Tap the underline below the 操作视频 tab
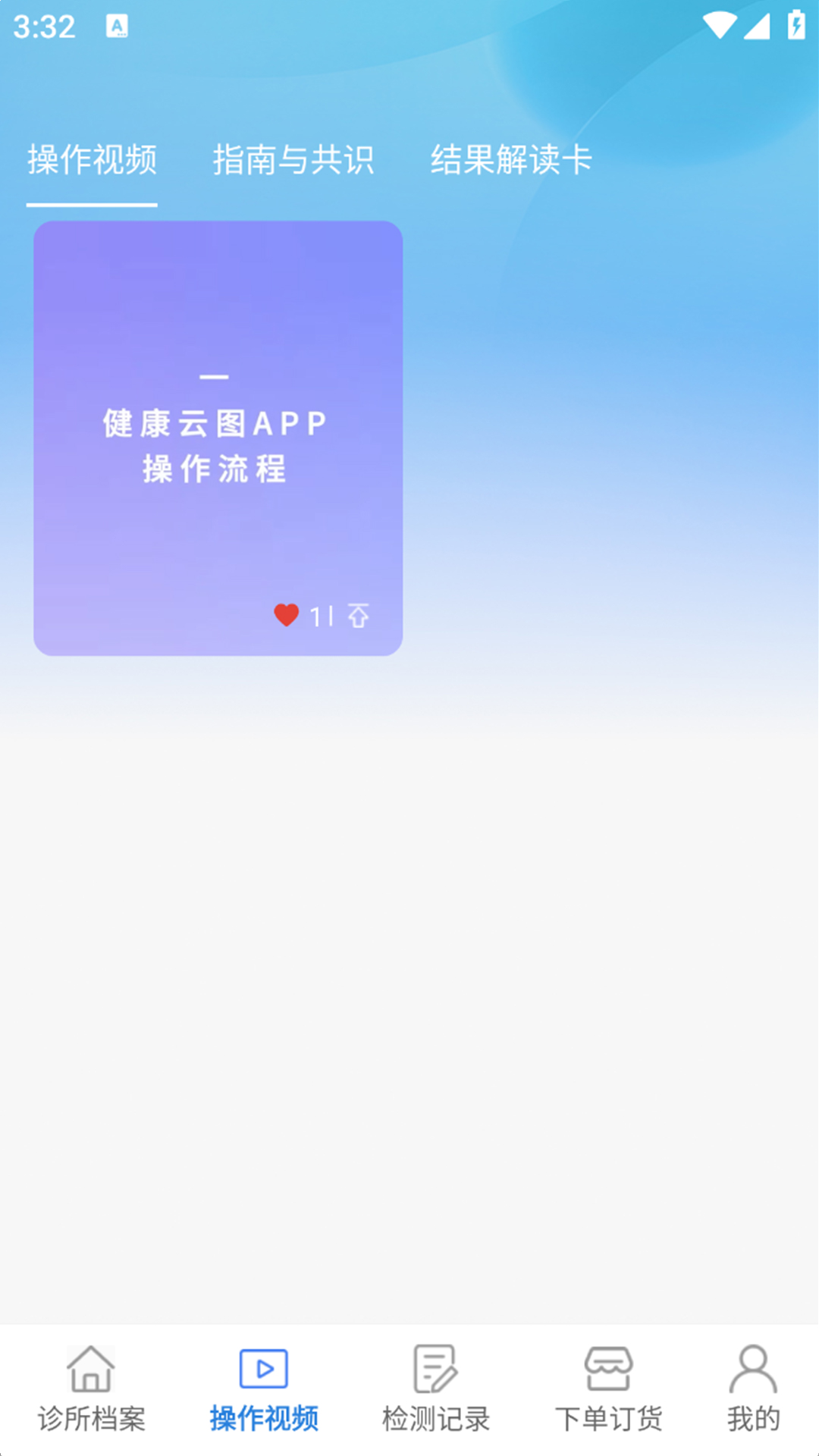Screen dimensions: 819x1456 pos(91,205)
